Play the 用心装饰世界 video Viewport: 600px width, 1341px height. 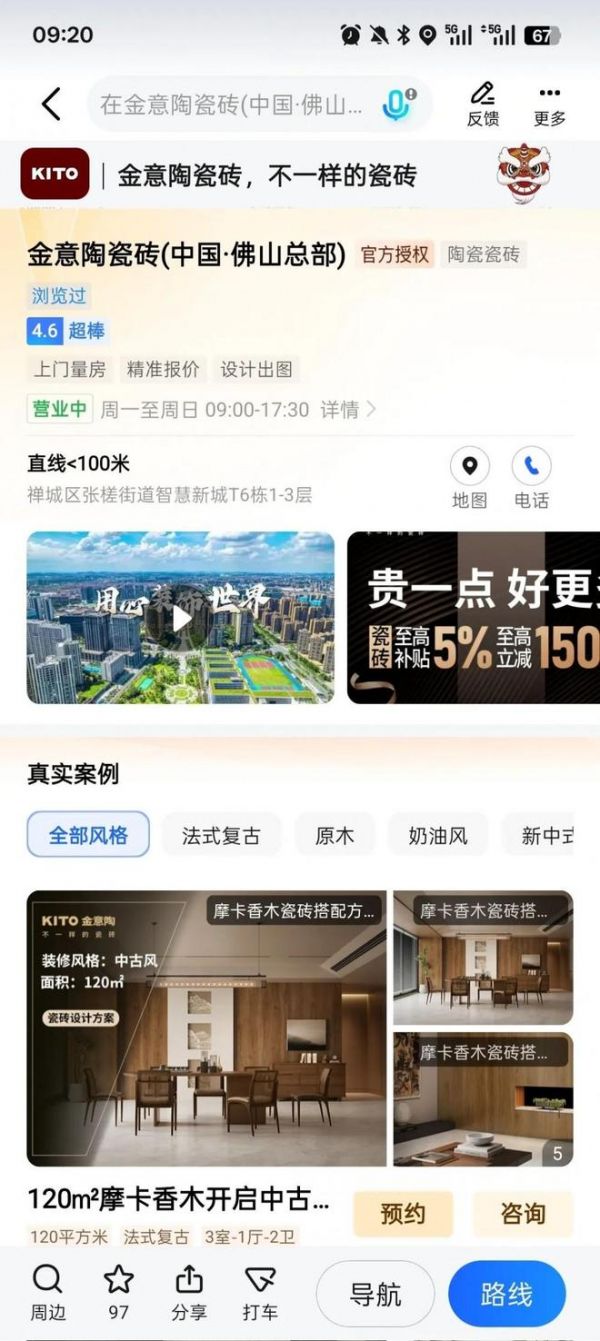pyautogui.click(x=181, y=618)
